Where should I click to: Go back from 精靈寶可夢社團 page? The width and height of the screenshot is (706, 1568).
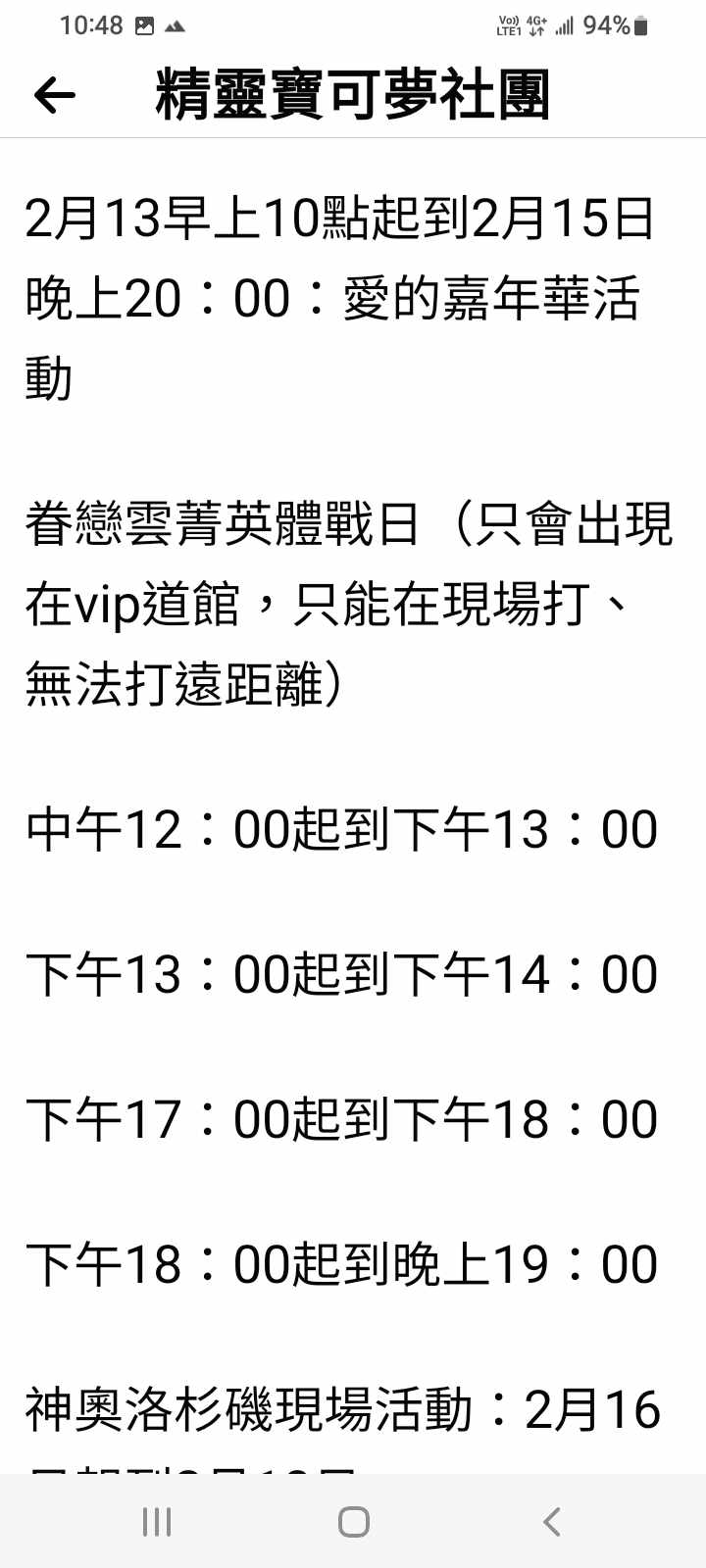[54, 95]
